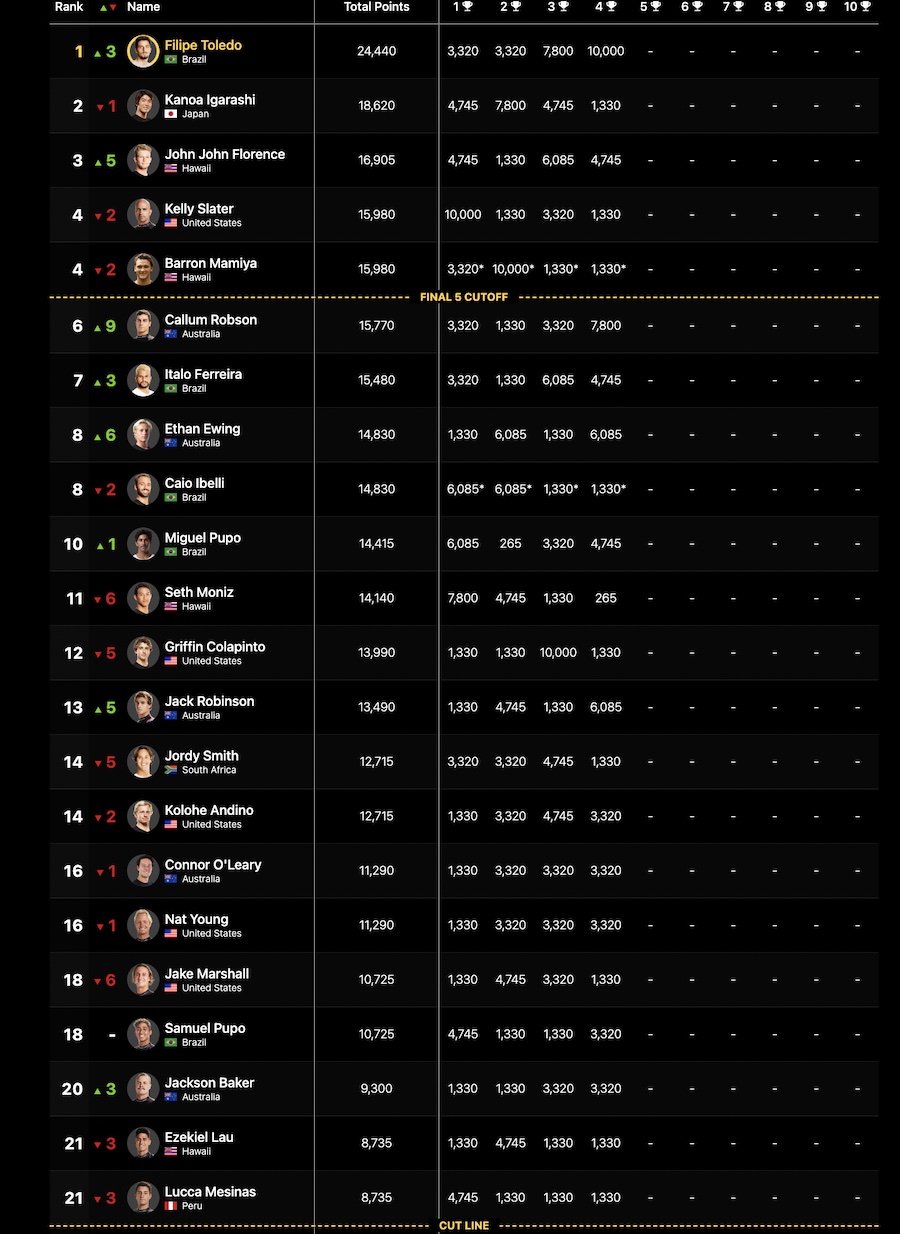View John John Florence's athlete page
This screenshot has width=900, height=1234.
pos(224,154)
